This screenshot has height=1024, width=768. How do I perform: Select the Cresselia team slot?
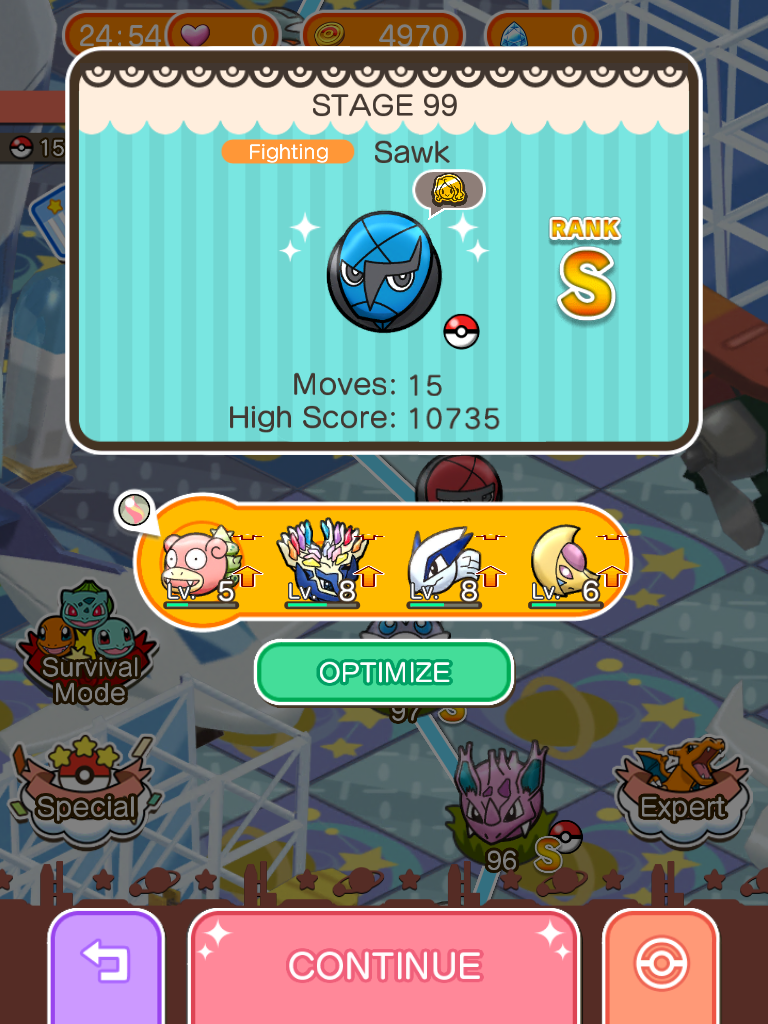click(x=565, y=565)
